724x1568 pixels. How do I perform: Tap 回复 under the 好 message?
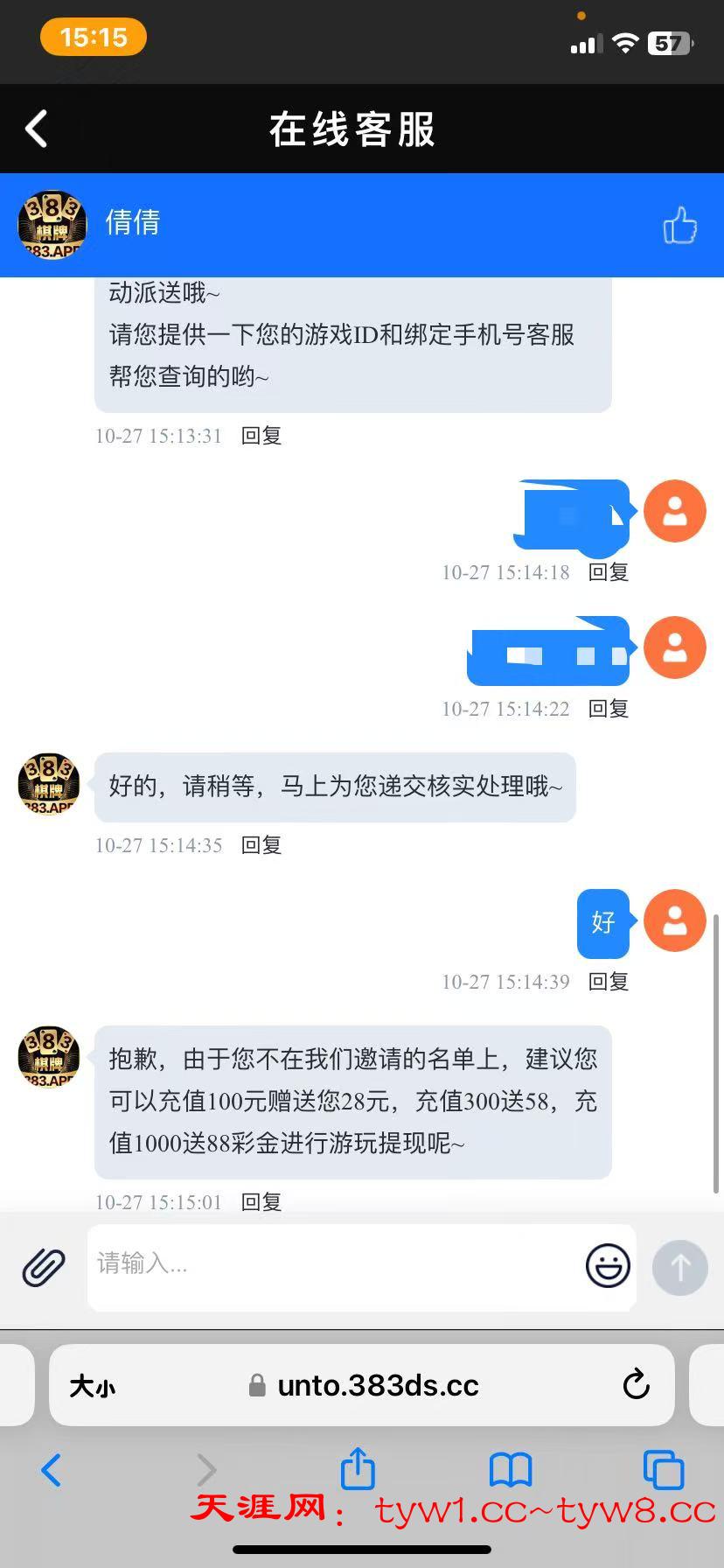coord(609,982)
